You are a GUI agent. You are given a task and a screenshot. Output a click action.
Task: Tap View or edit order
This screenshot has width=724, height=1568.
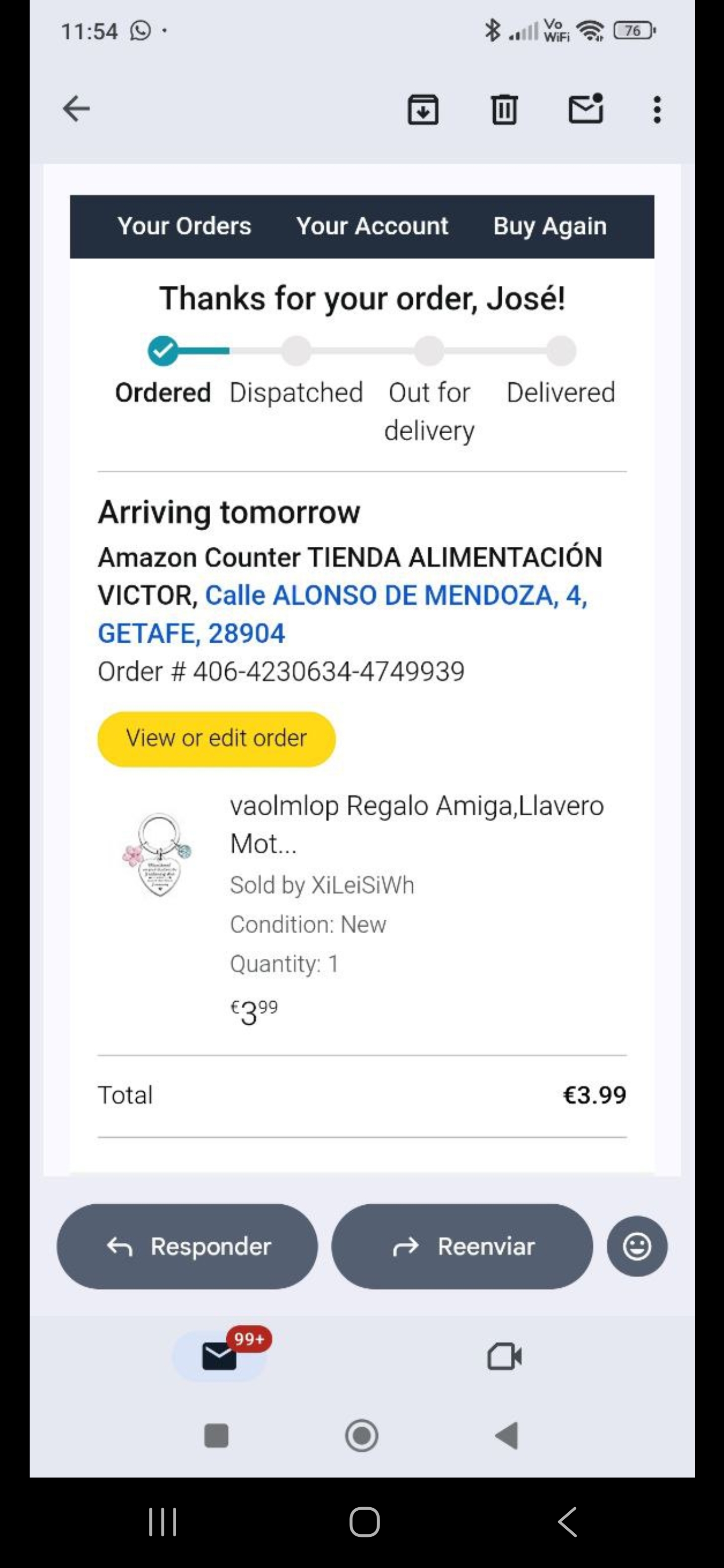[216, 738]
